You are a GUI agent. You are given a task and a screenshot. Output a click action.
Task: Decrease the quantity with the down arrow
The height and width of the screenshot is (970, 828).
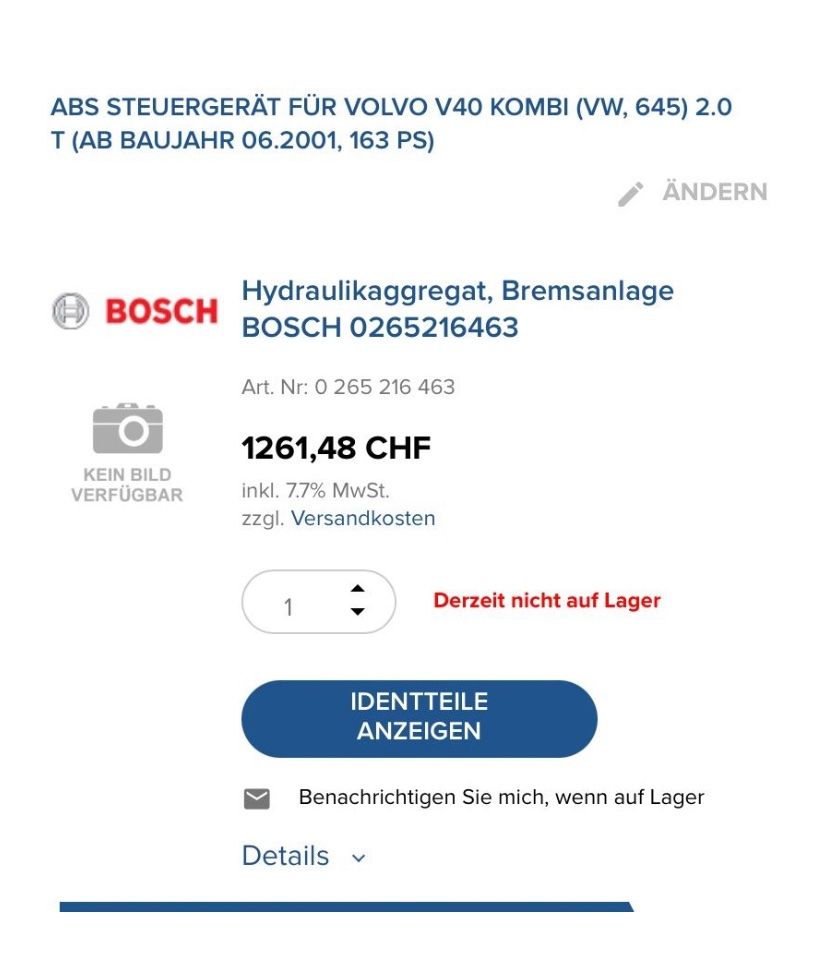click(358, 612)
